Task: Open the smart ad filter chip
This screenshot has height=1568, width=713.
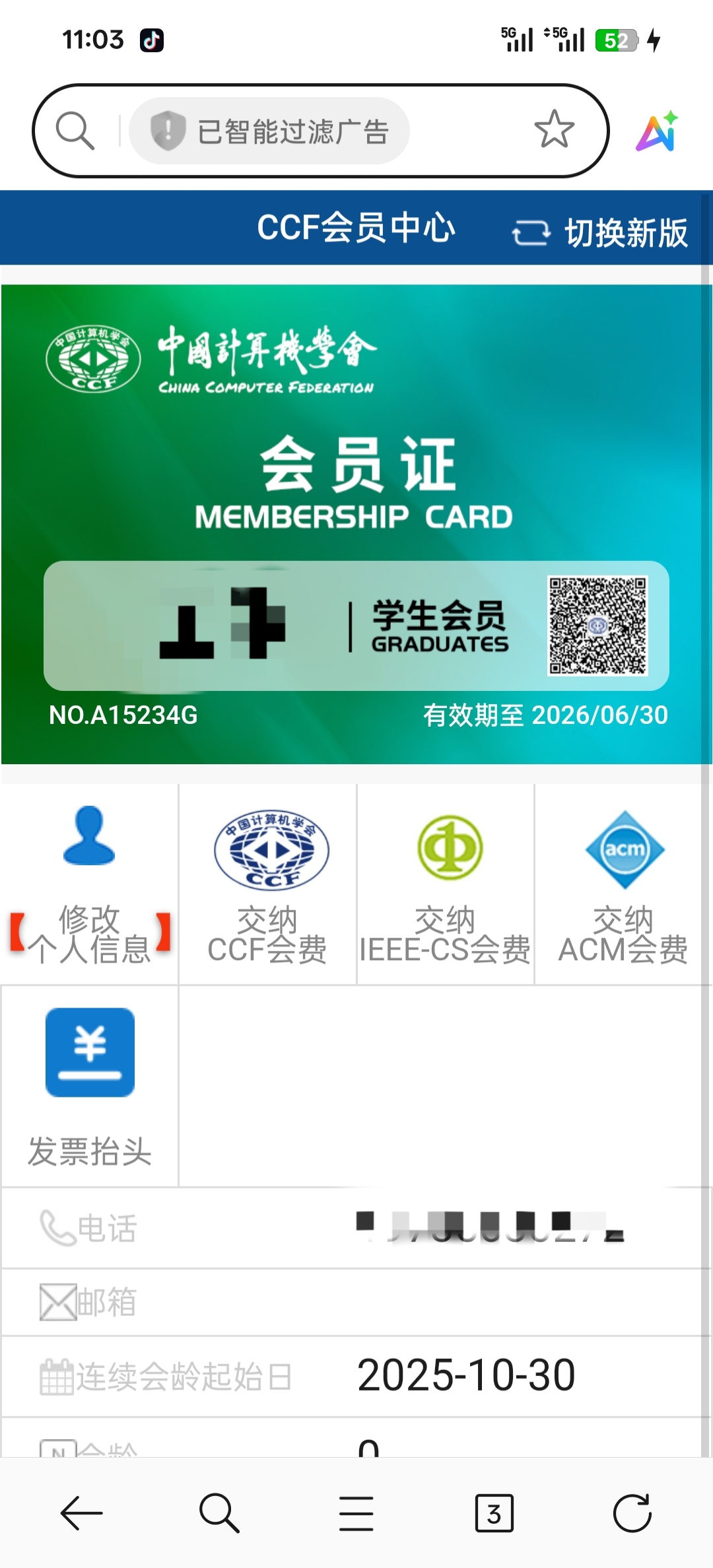Action: click(x=269, y=131)
